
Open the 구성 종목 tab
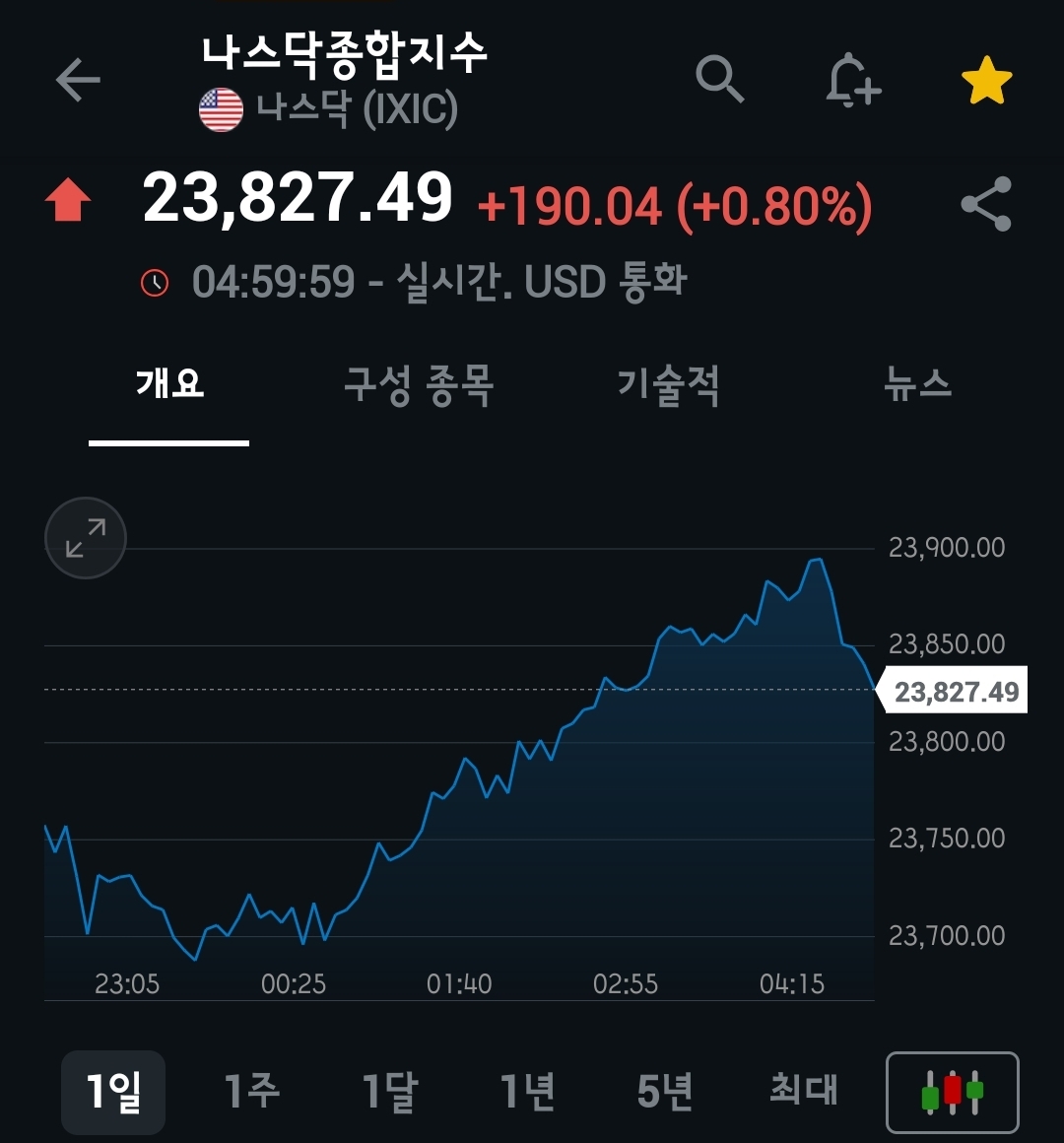(x=419, y=383)
